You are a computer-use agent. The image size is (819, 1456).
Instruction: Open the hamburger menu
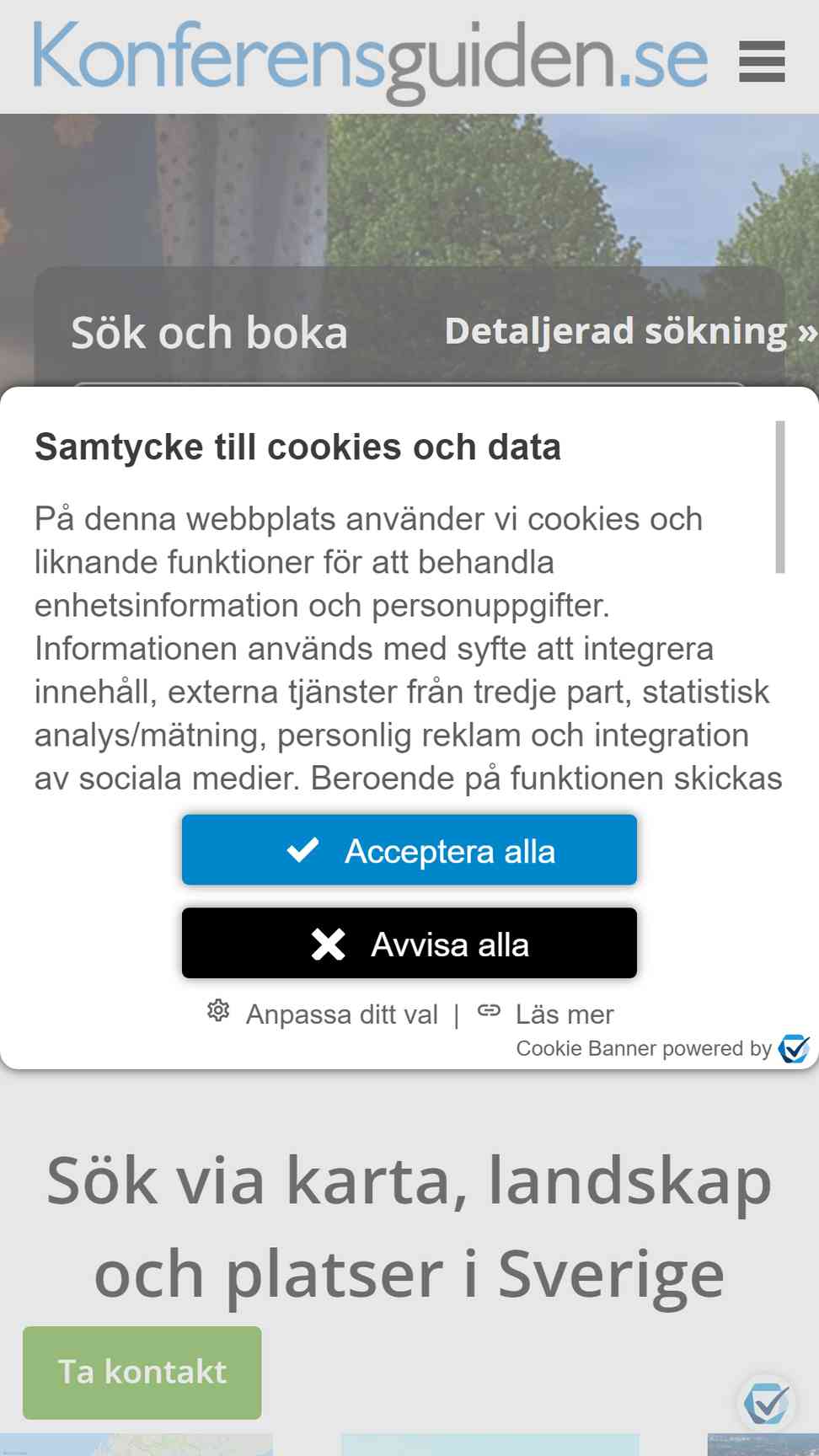click(x=762, y=62)
